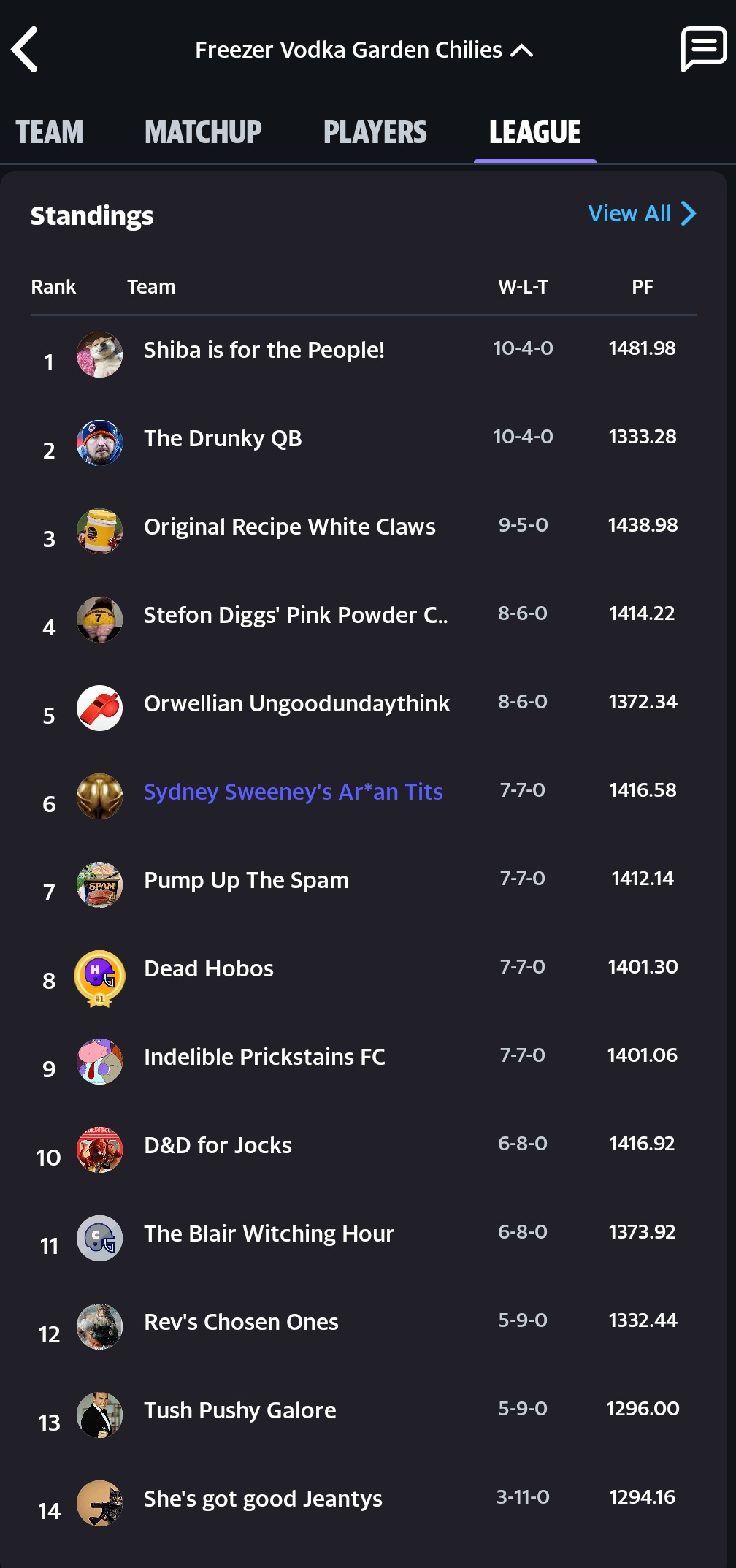View Tush Pushy Galore team
Image resolution: width=736 pixels, height=1568 pixels.
240,1411
